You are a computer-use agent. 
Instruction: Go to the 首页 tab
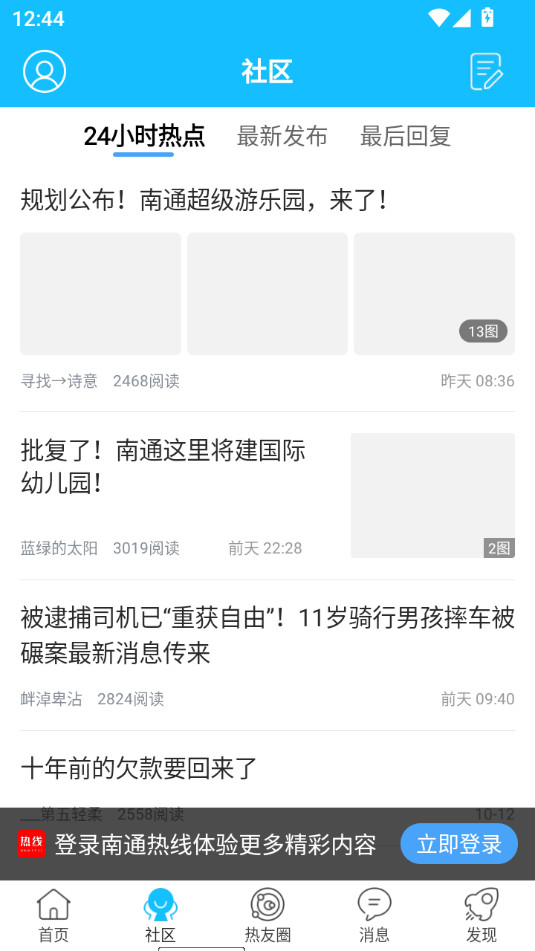tap(53, 916)
